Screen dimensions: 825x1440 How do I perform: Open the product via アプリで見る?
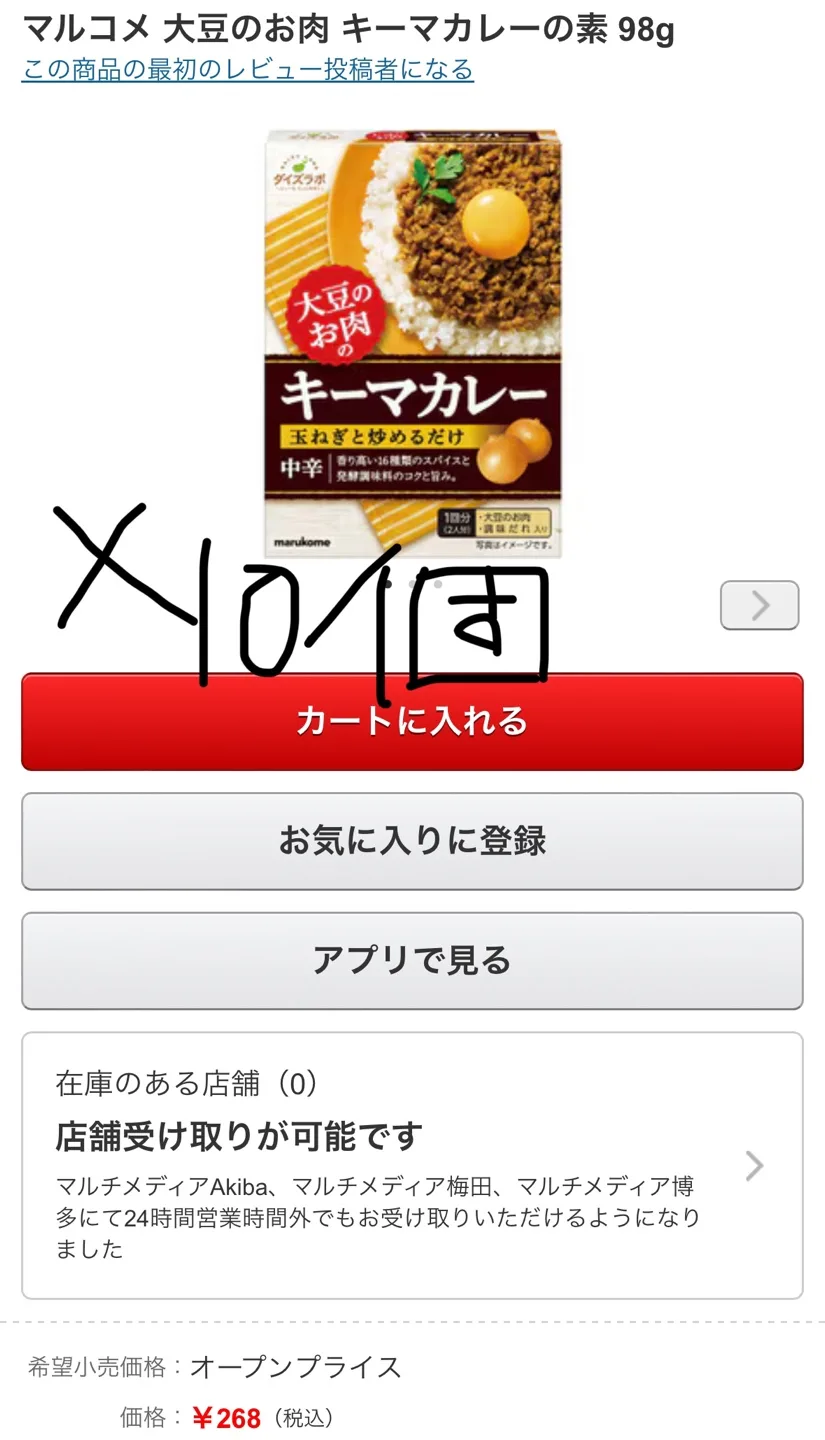click(x=412, y=960)
